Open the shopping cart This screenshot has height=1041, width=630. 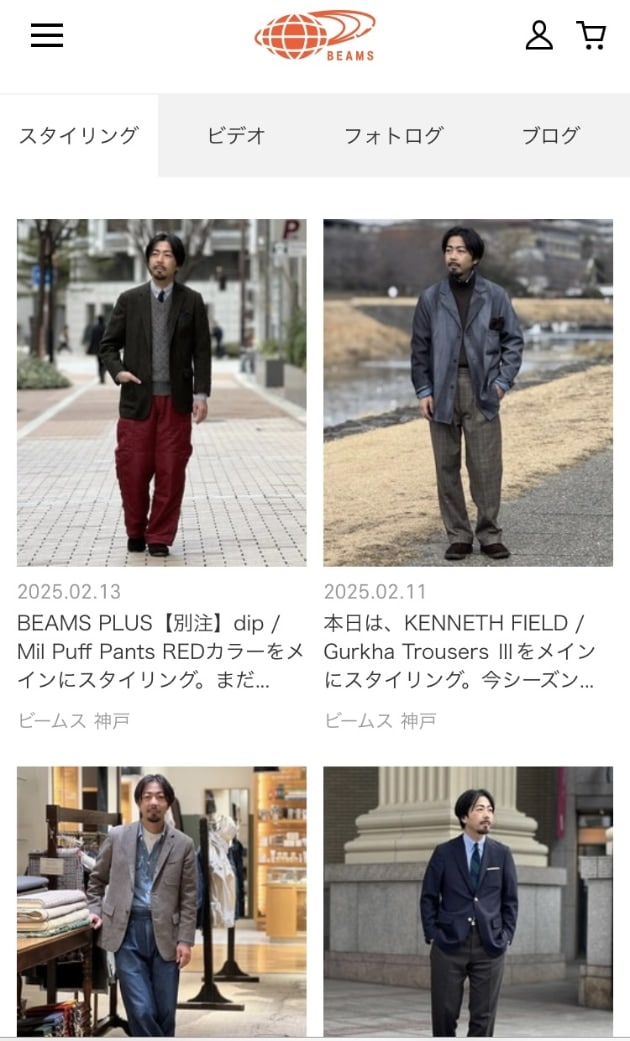[591, 35]
